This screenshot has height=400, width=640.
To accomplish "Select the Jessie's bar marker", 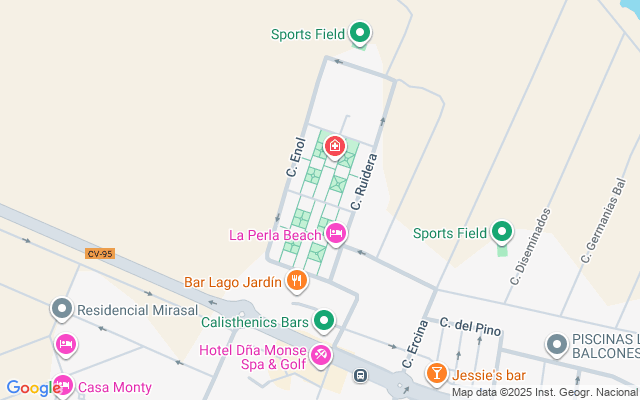I will pos(436,374).
